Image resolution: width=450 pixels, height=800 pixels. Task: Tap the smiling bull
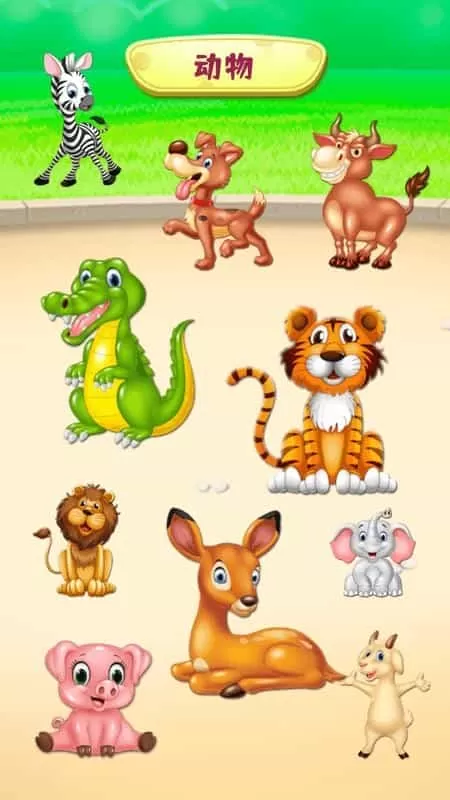point(369,192)
